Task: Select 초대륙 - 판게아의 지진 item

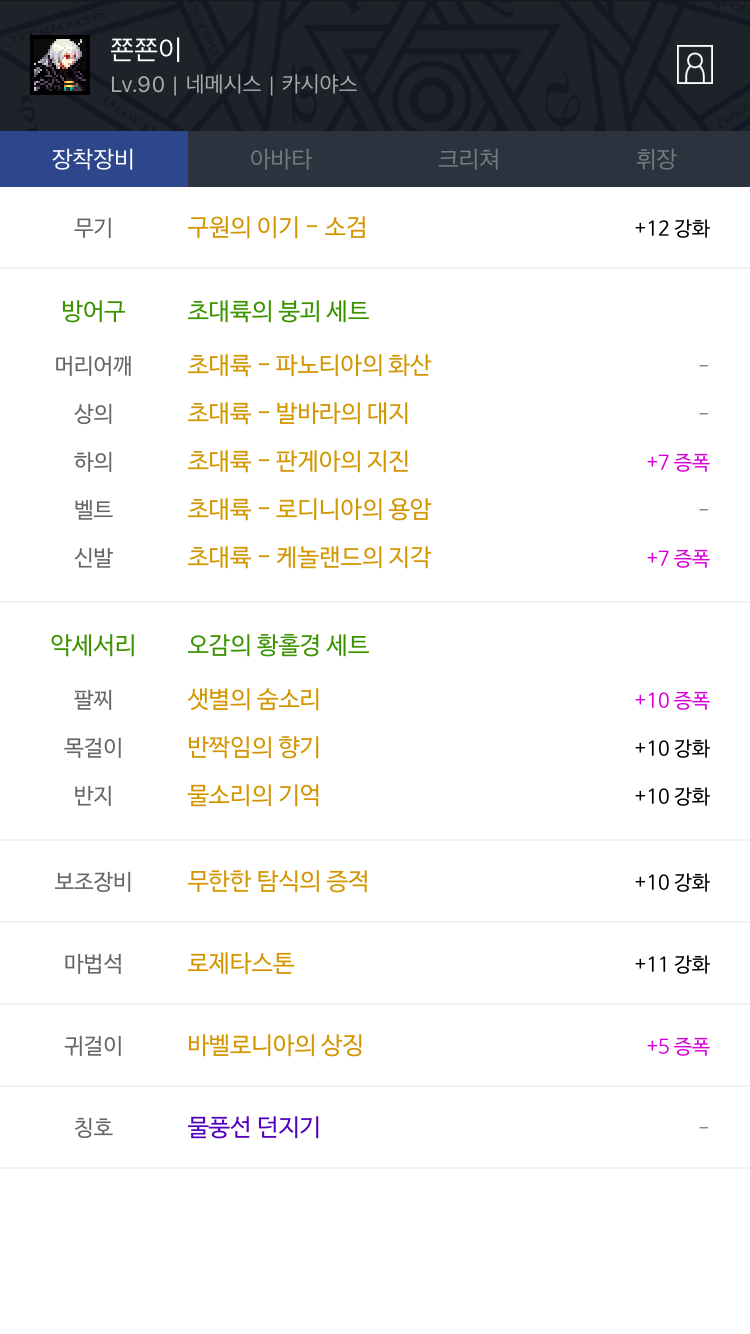Action: 298,461
